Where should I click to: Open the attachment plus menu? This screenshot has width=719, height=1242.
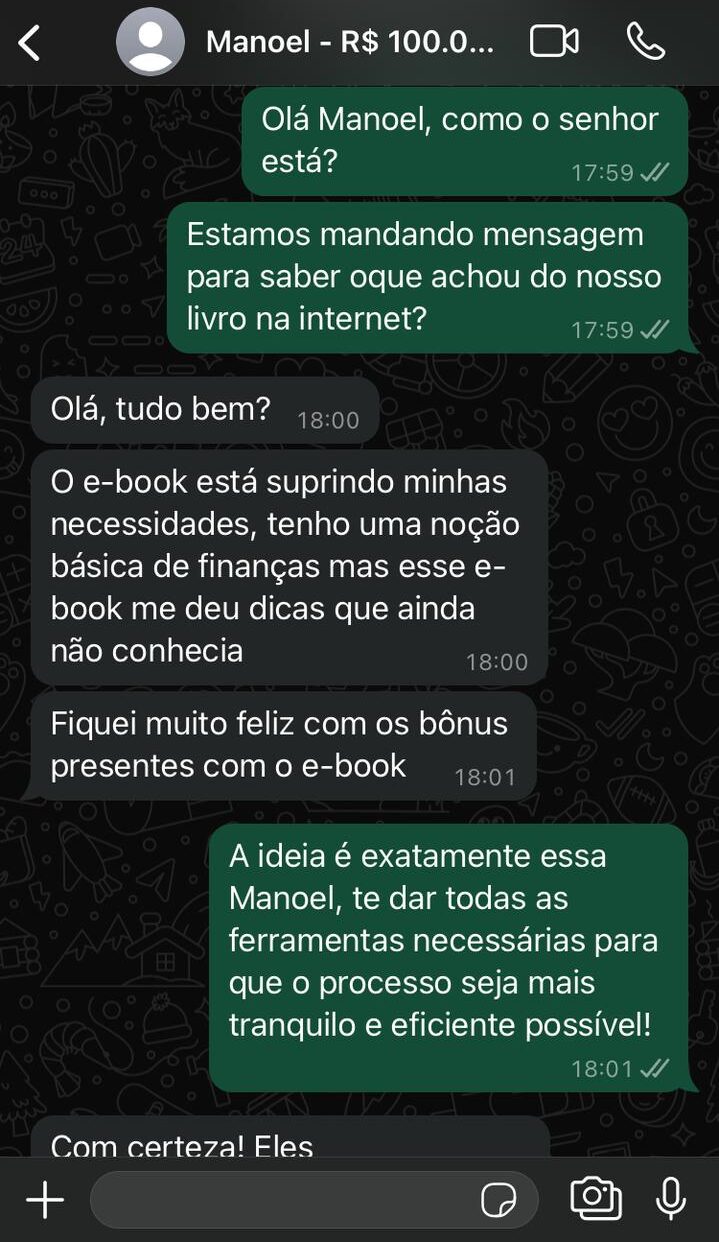tap(45, 1199)
